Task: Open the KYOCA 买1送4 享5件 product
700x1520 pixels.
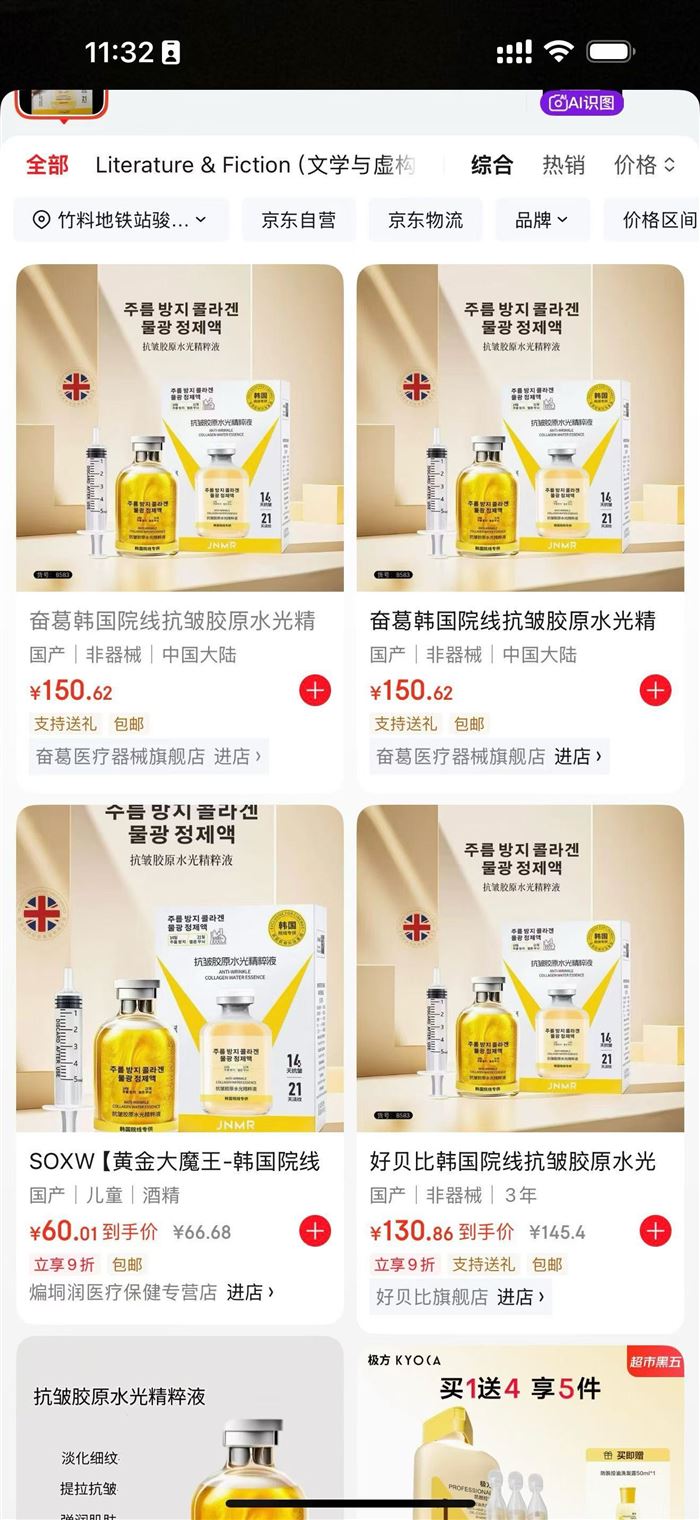Action: 520,1430
